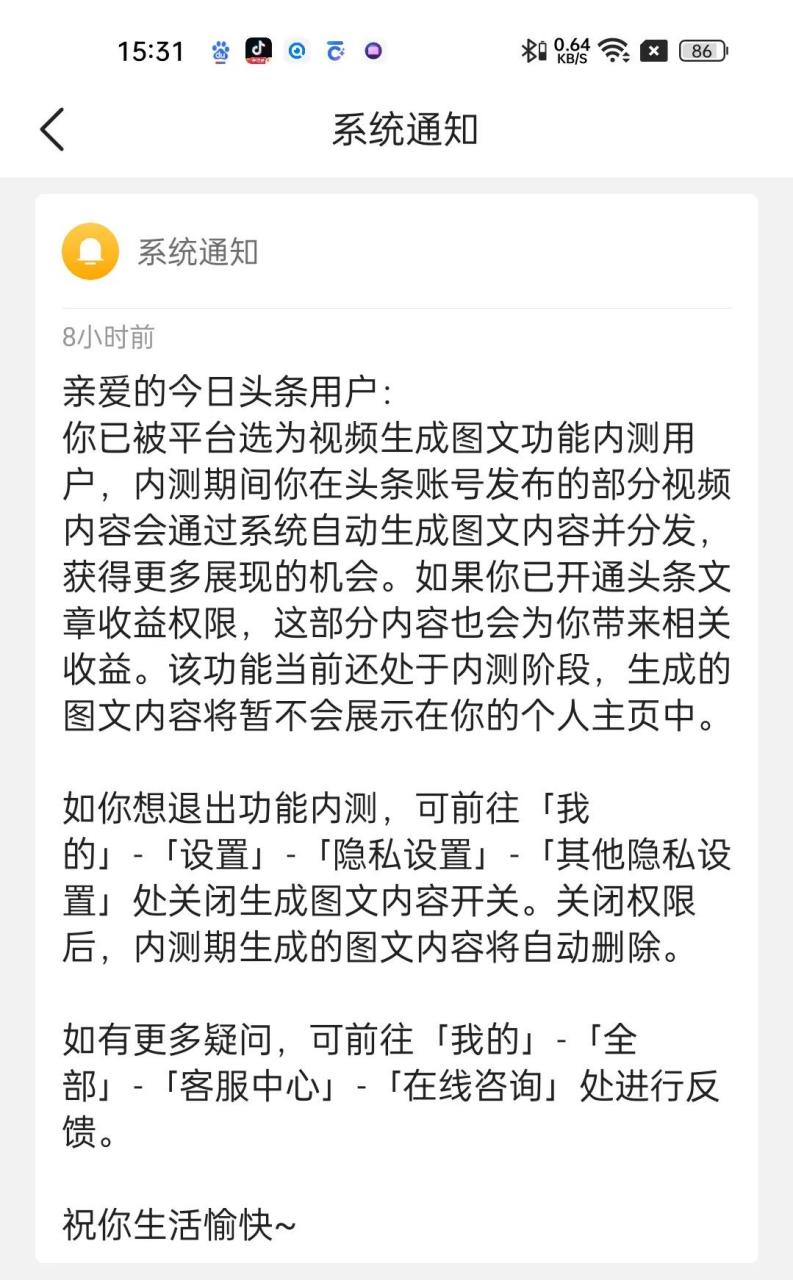Open the notification message card
The height and width of the screenshot is (1280, 793).
point(396,720)
